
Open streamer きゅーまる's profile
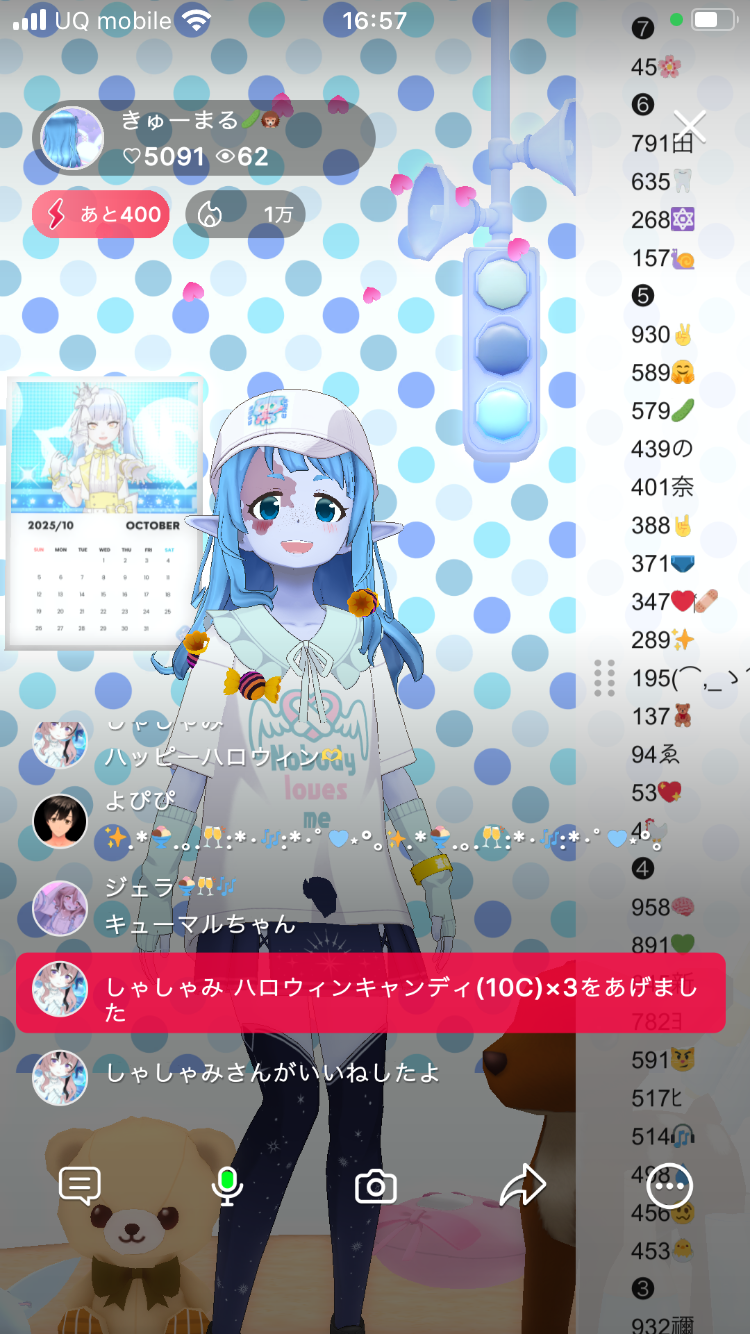72,138
